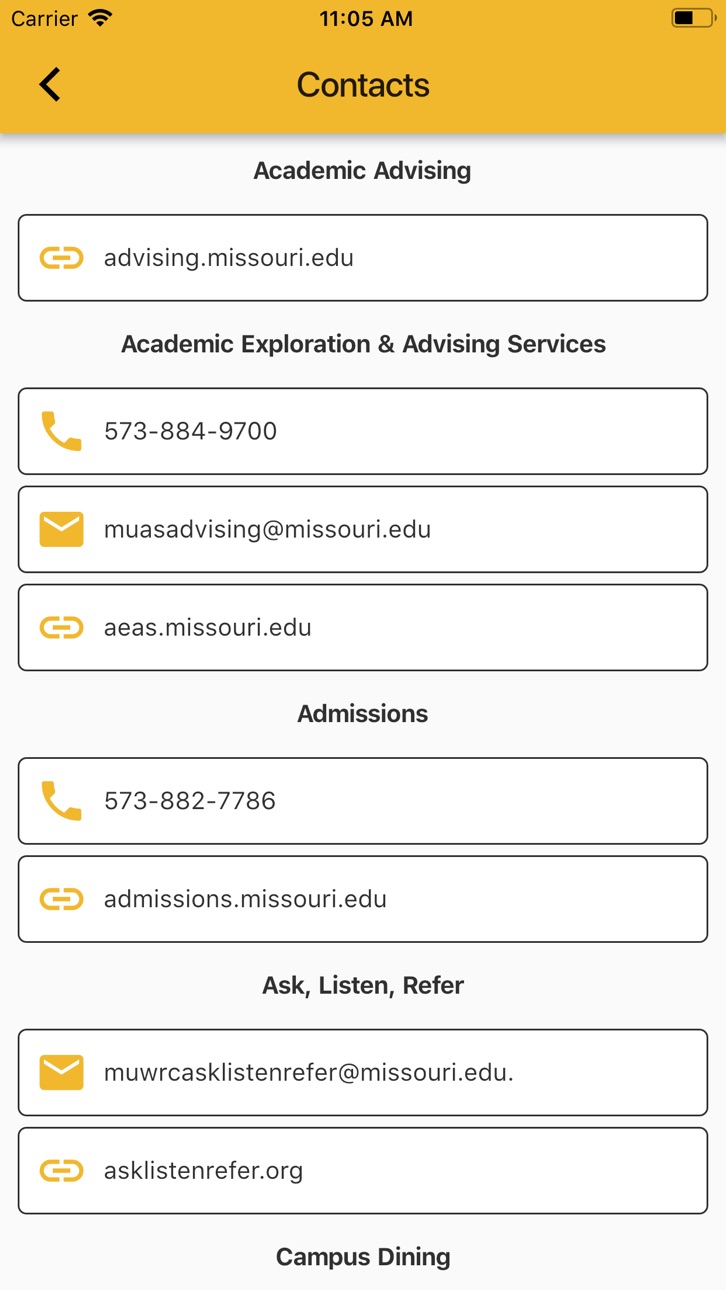Image resolution: width=726 pixels, height=1290 pixels.
Task: Visit the admissions.missouri.edu link
Action: [363, 899]
